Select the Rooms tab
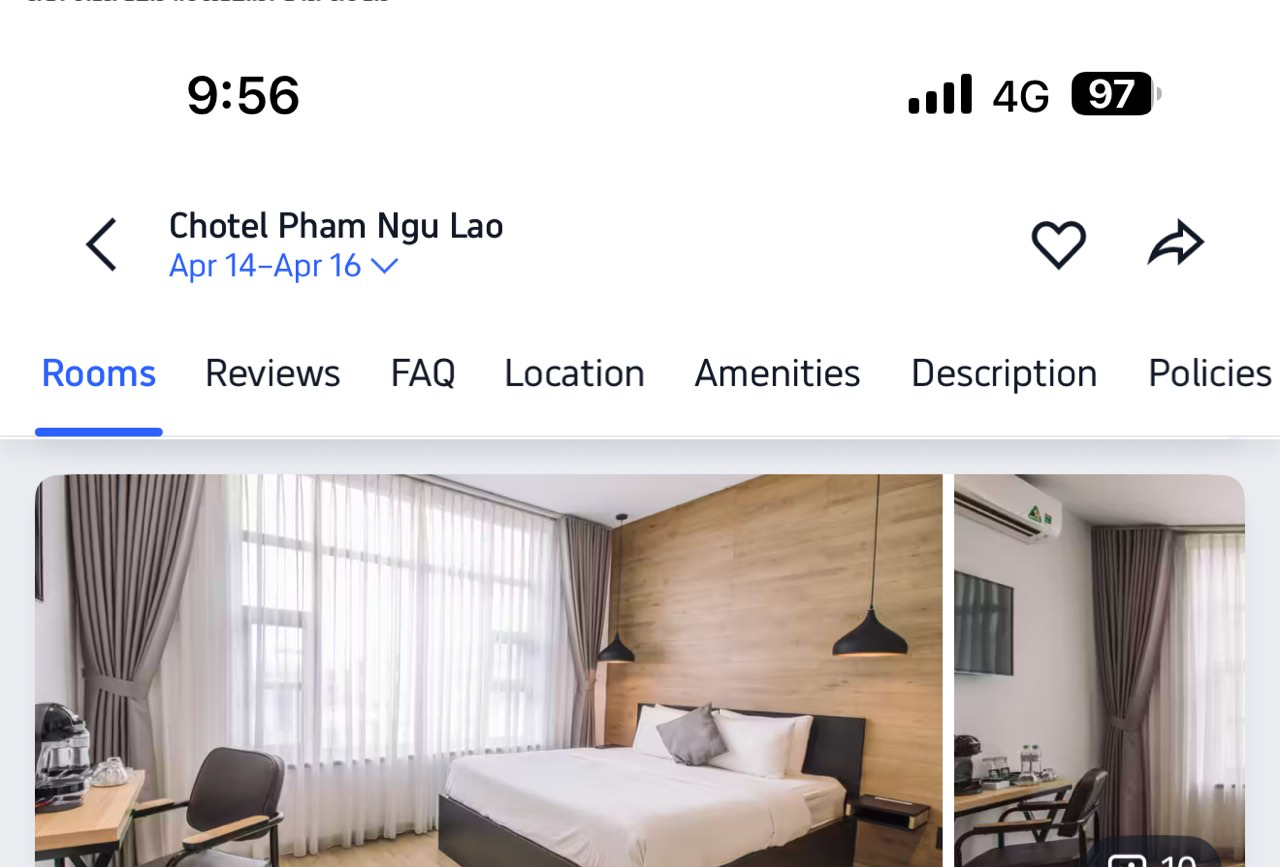This screenshot has width=1280, height=867. pos(99,374)
